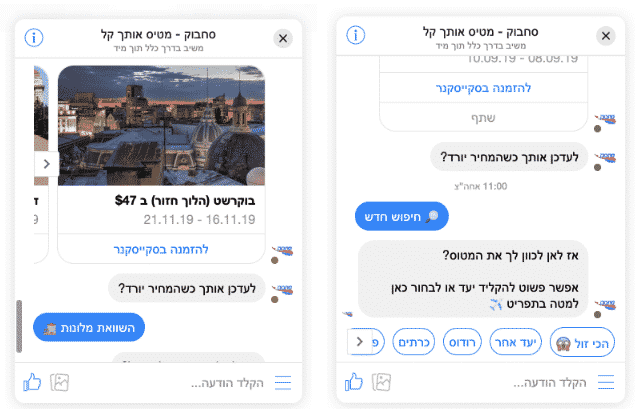Show more quick reply chips with arrow
Screen dimensions: 635x409
click(x=359, y=342)
